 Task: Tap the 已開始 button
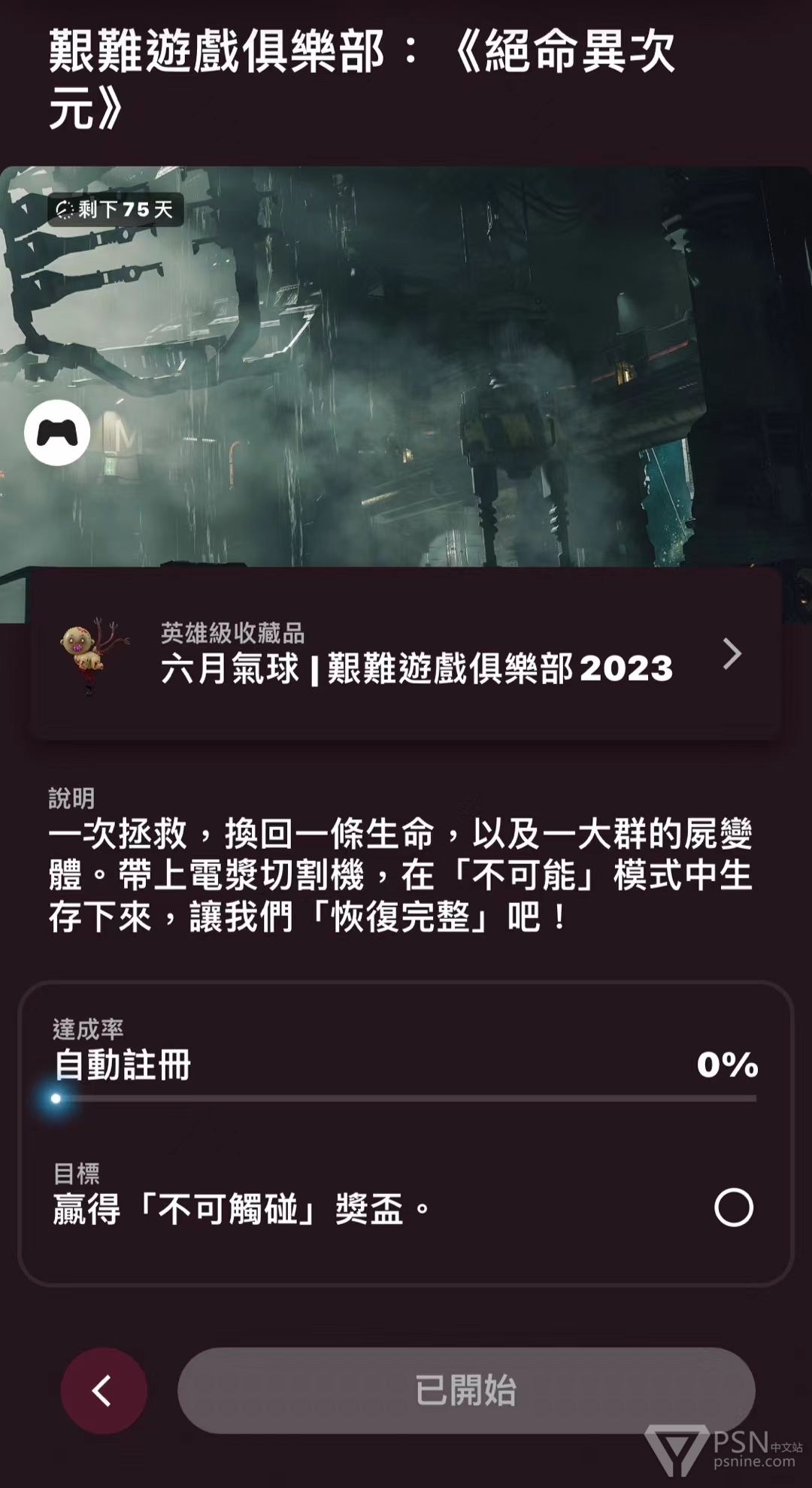(466, 1390)
